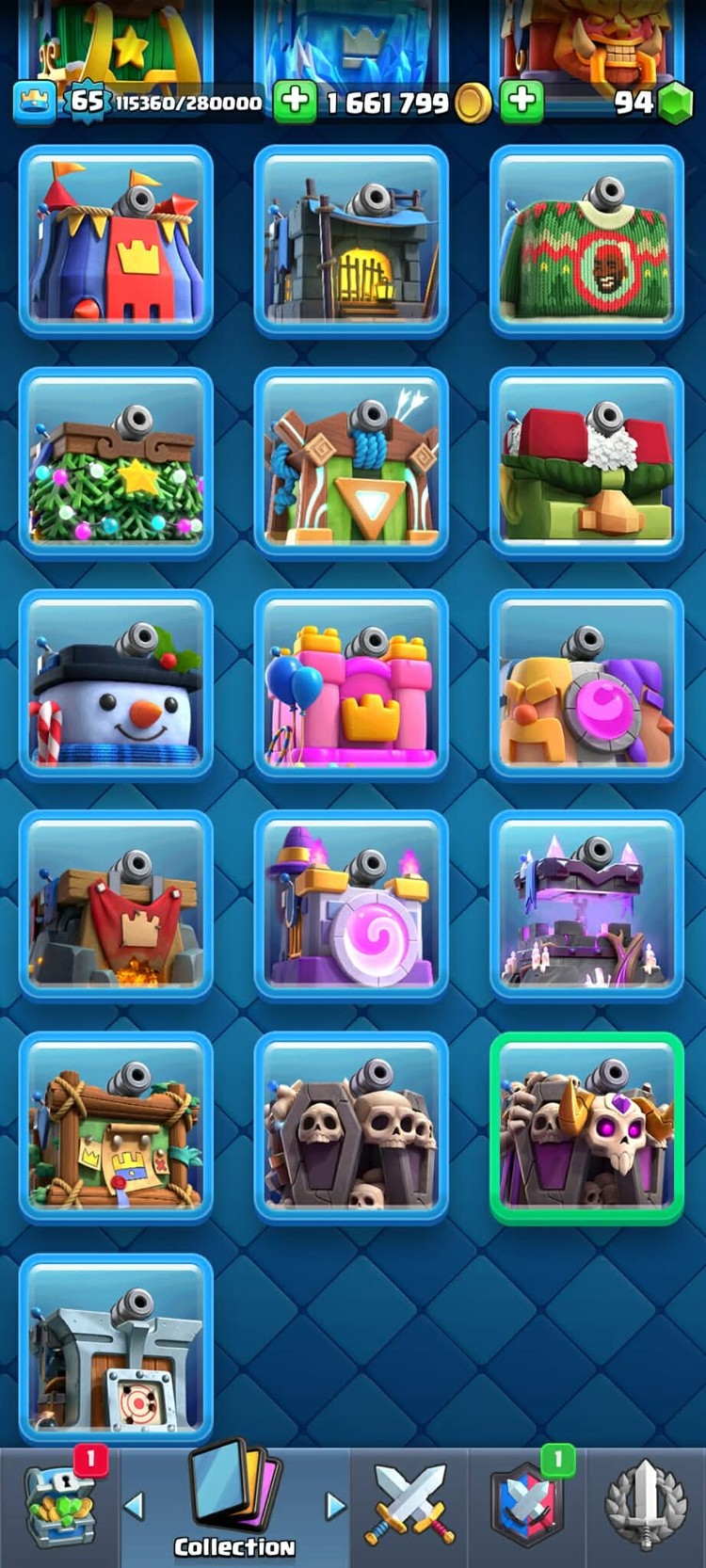Viewport: 706px width, 1568px height.
Task: Add more gold with the green plus
Action: [x=295, y=101]
